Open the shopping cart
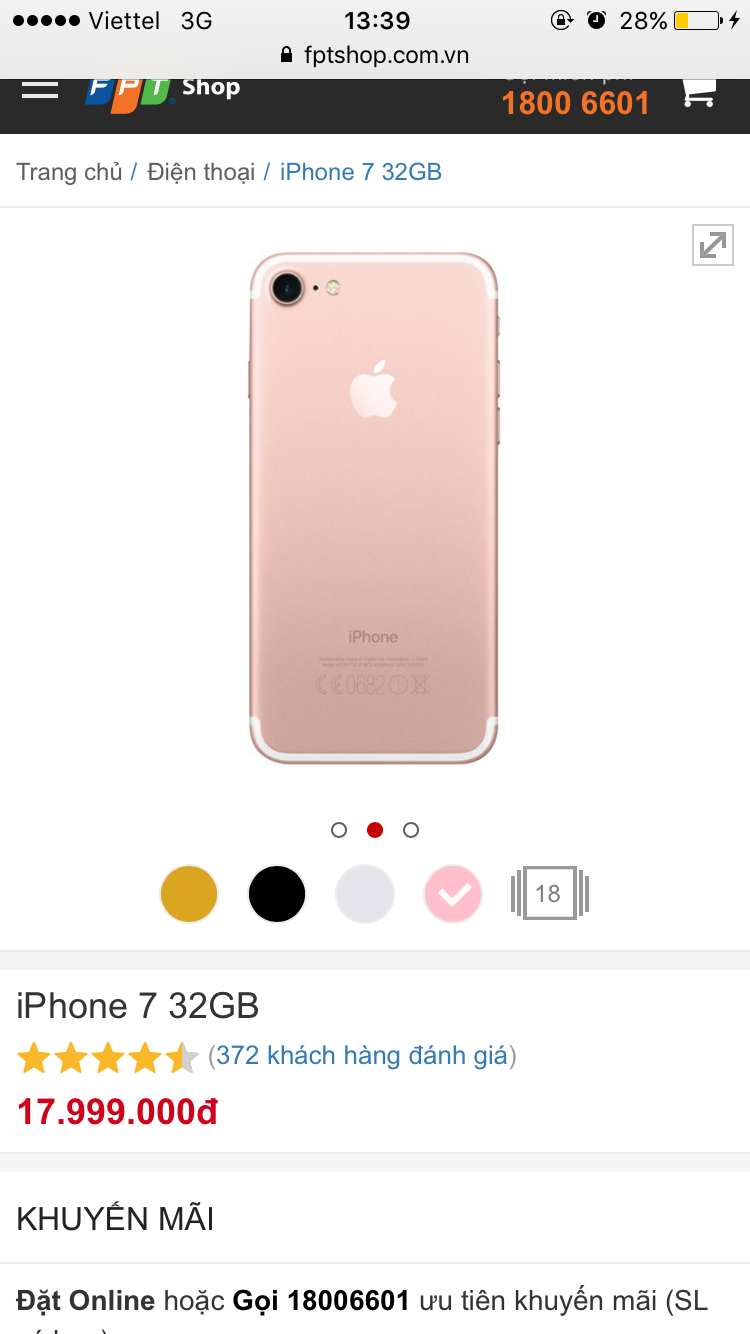 [x=698, y=91]
